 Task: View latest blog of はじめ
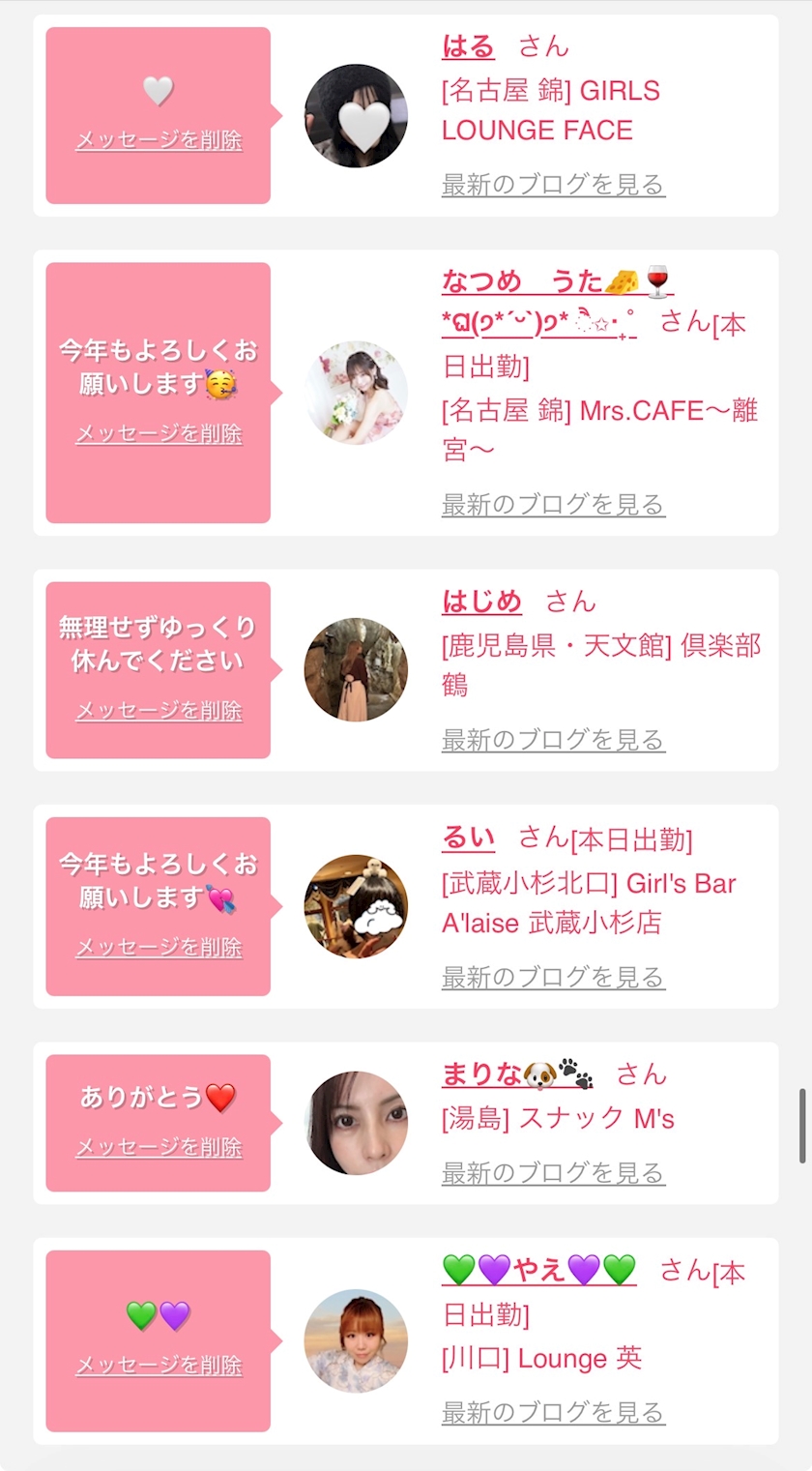(x=553, y=741)
